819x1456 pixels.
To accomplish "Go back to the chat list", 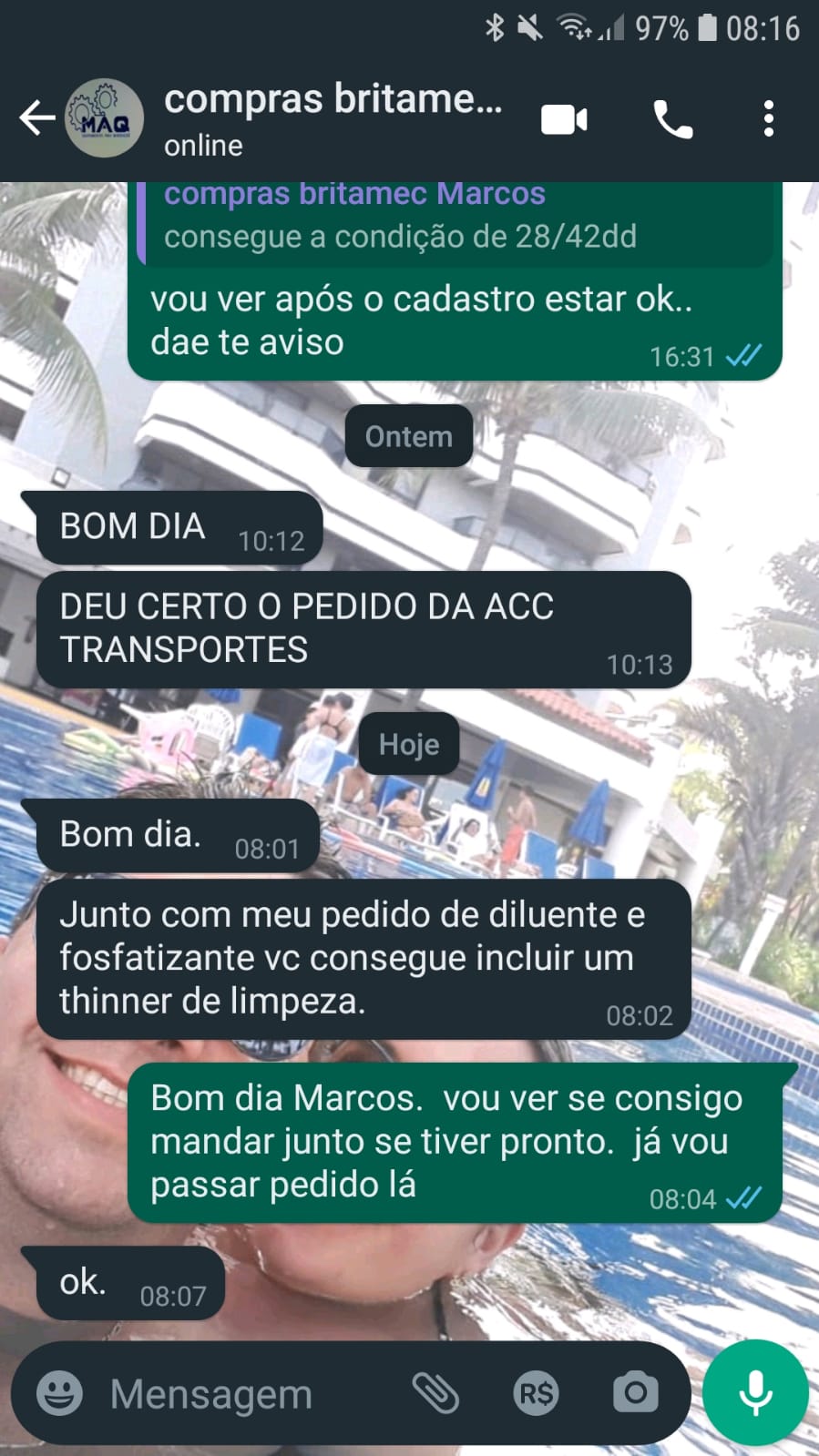I will (36, 118).
